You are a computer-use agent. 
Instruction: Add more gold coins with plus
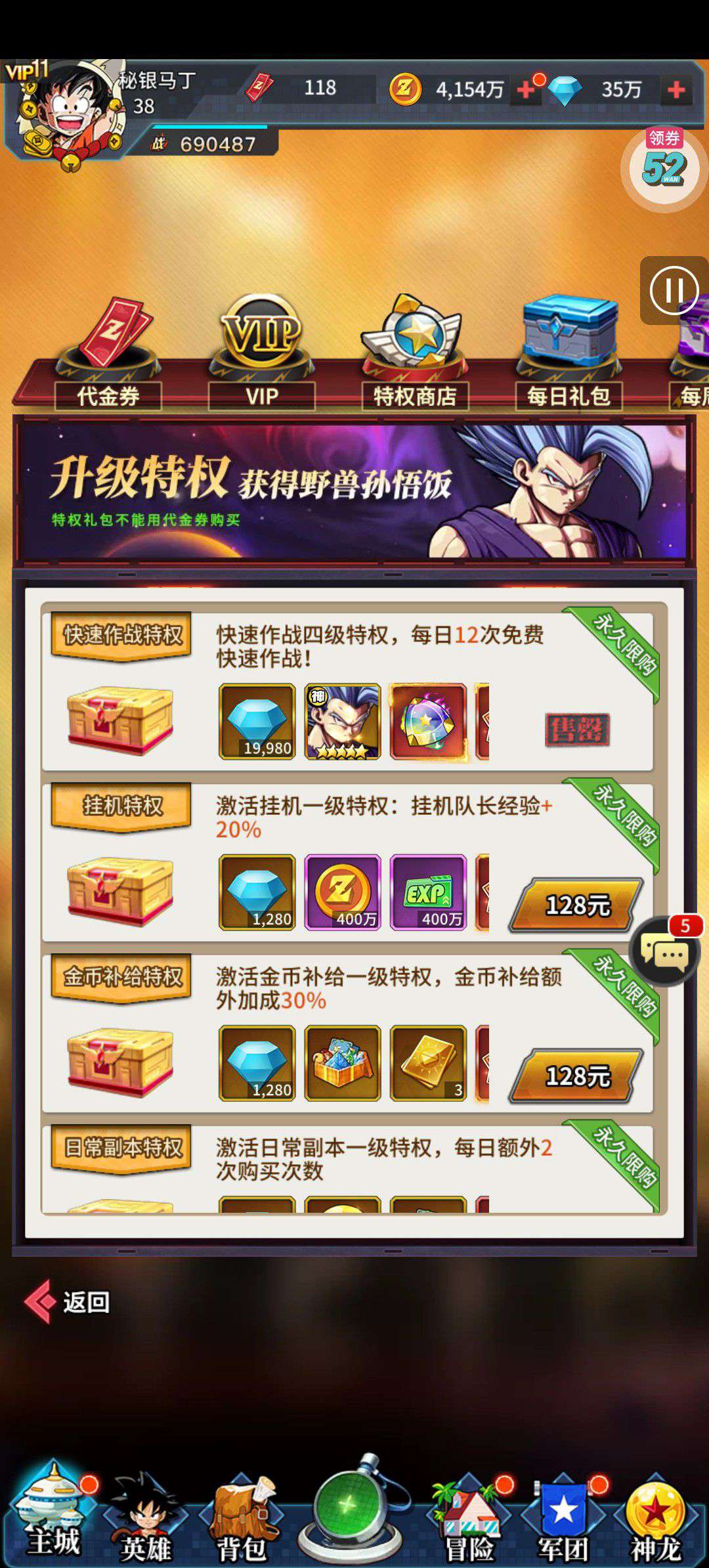pyautogui.click(x=526, y=89)
